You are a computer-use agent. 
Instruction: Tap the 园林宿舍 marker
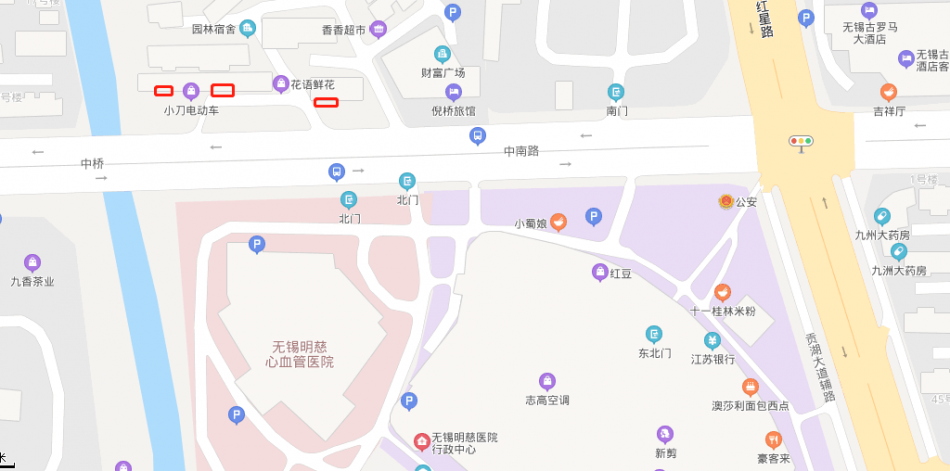[x=246, y=28]
